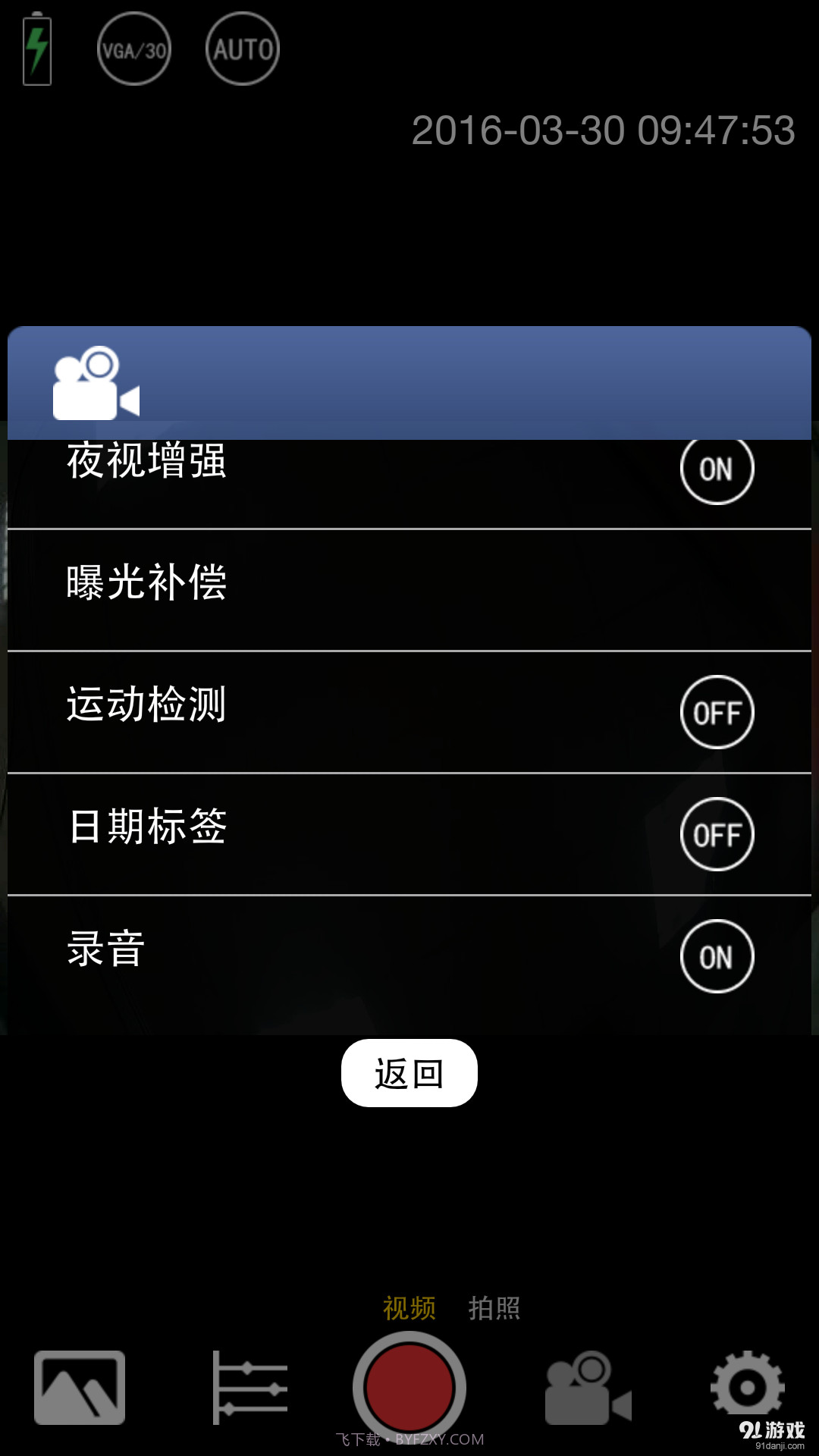The image size is (819, 1456).
Task: Switch to 拍照 photo mode
Action: tap(494, 1308)
